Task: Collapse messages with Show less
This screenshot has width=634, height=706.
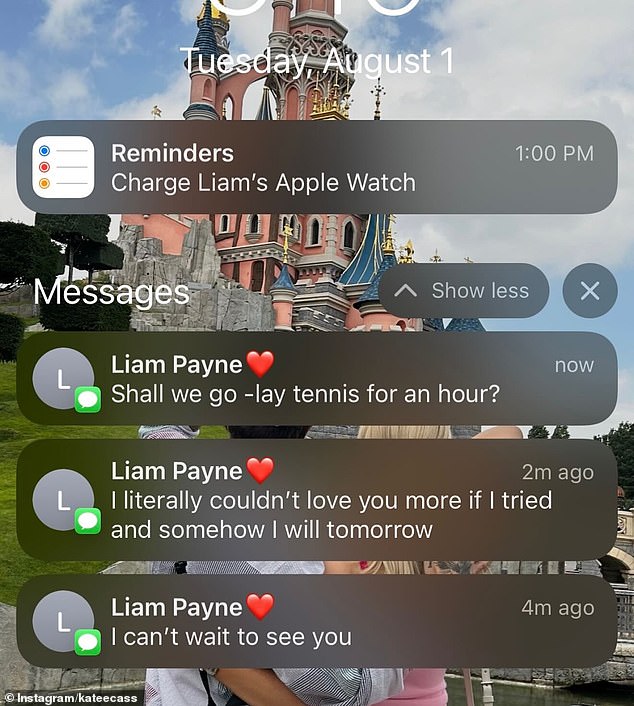Action: (463, 291)
